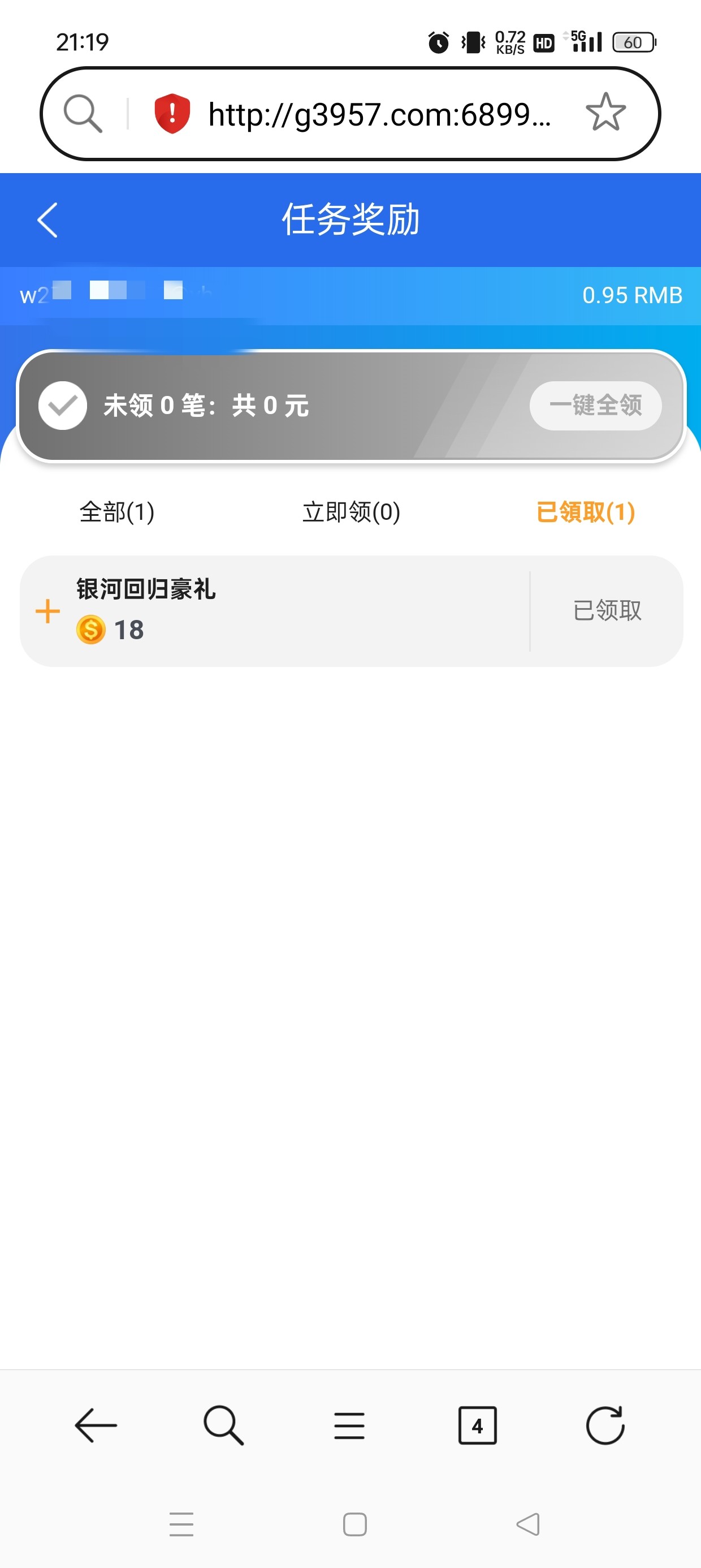
Task: Tap the 已领取 button on 银河回归豪礼
Action: (607, 610)
